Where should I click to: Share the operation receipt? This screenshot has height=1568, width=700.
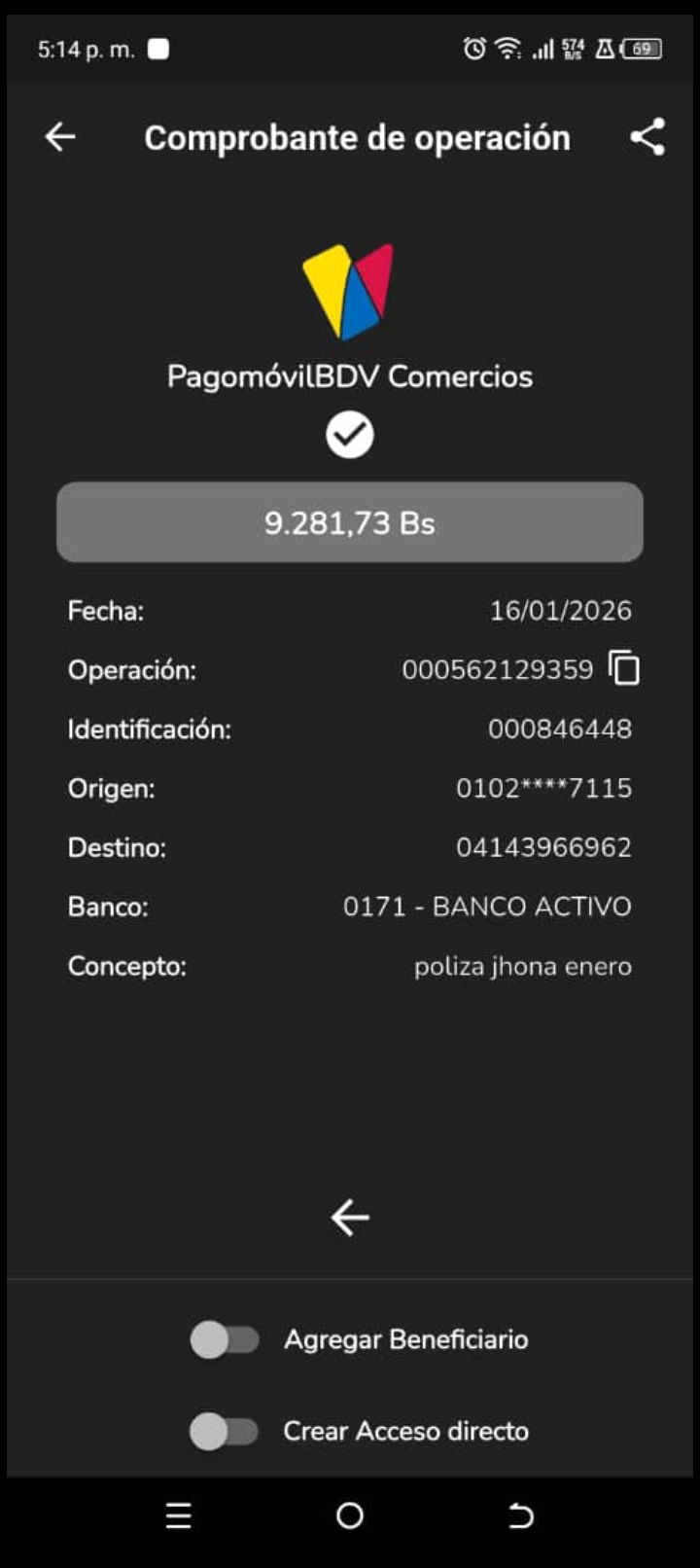647,137
